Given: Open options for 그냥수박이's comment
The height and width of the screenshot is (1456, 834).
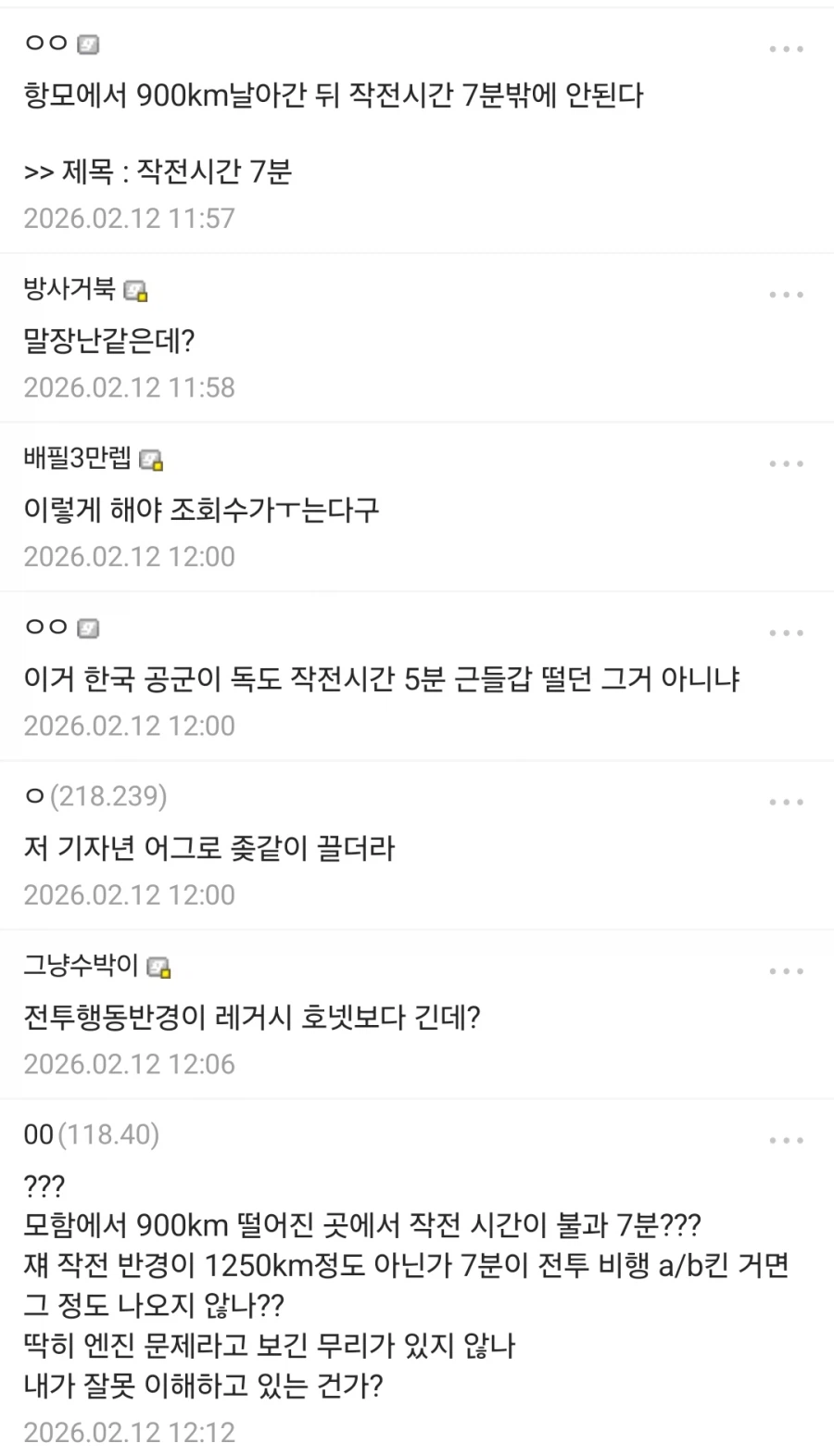Looking at the screenshot, I should click(787, 970).
